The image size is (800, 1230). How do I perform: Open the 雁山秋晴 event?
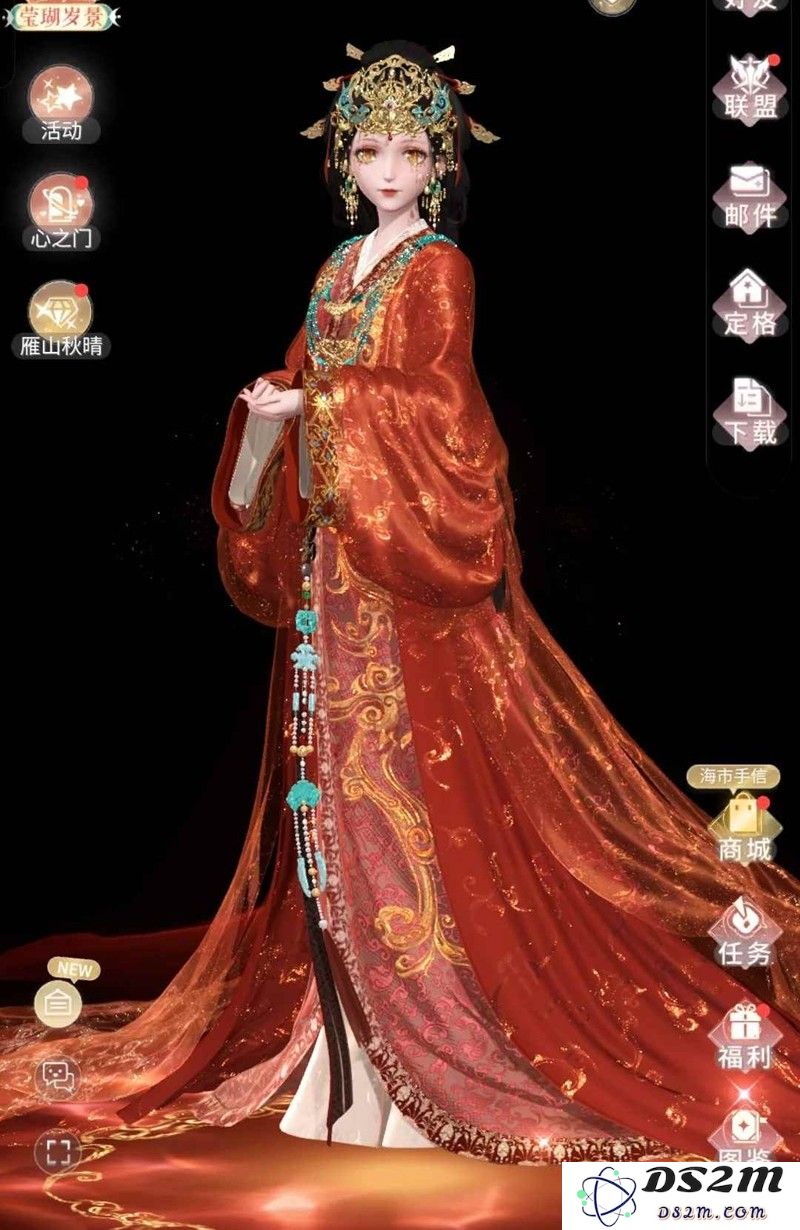tap(61, 317)
